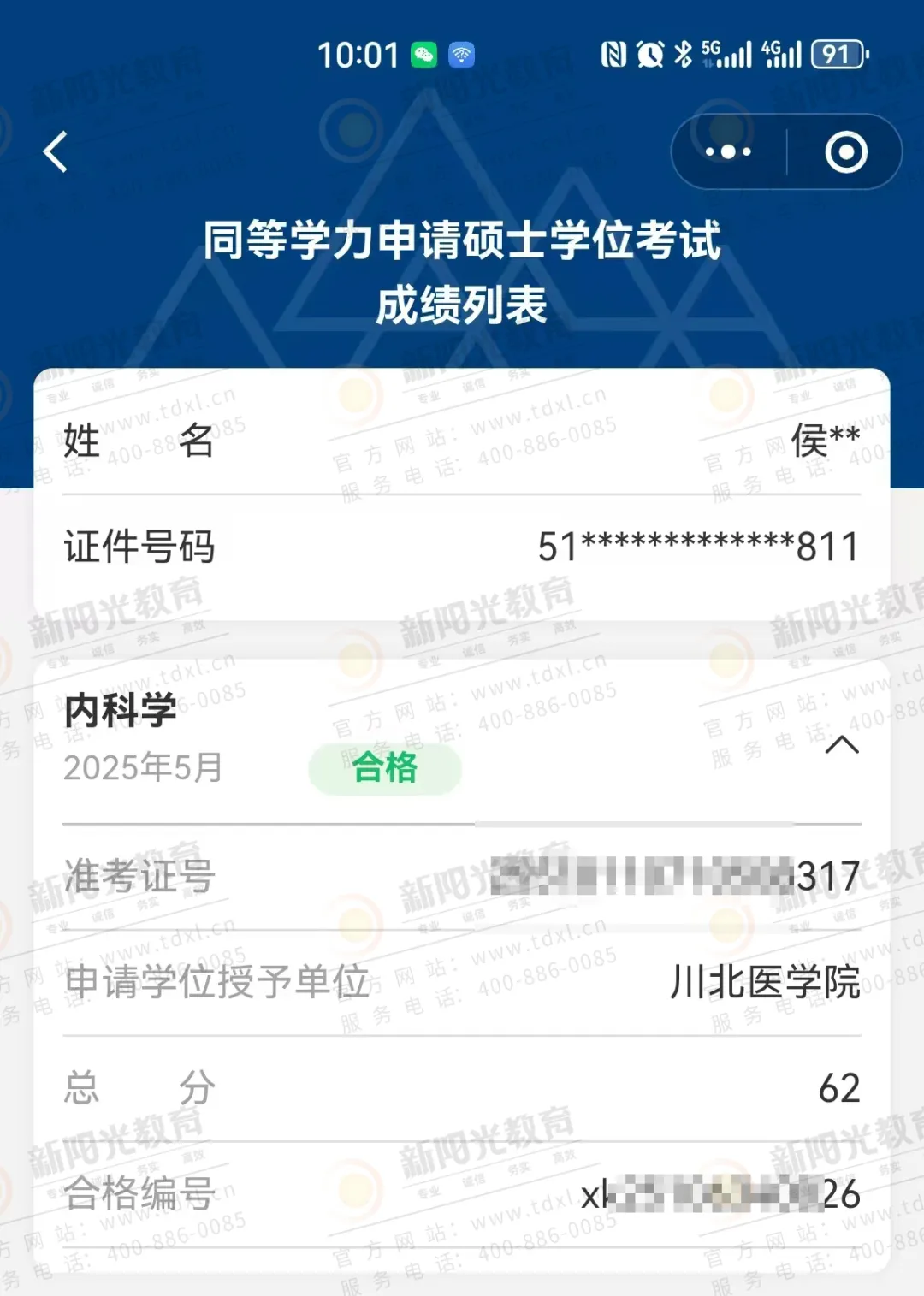Viewport: 924px width, 1296px height.
Task: Open the mini program more-options menu
Action: tap(728, 152)
